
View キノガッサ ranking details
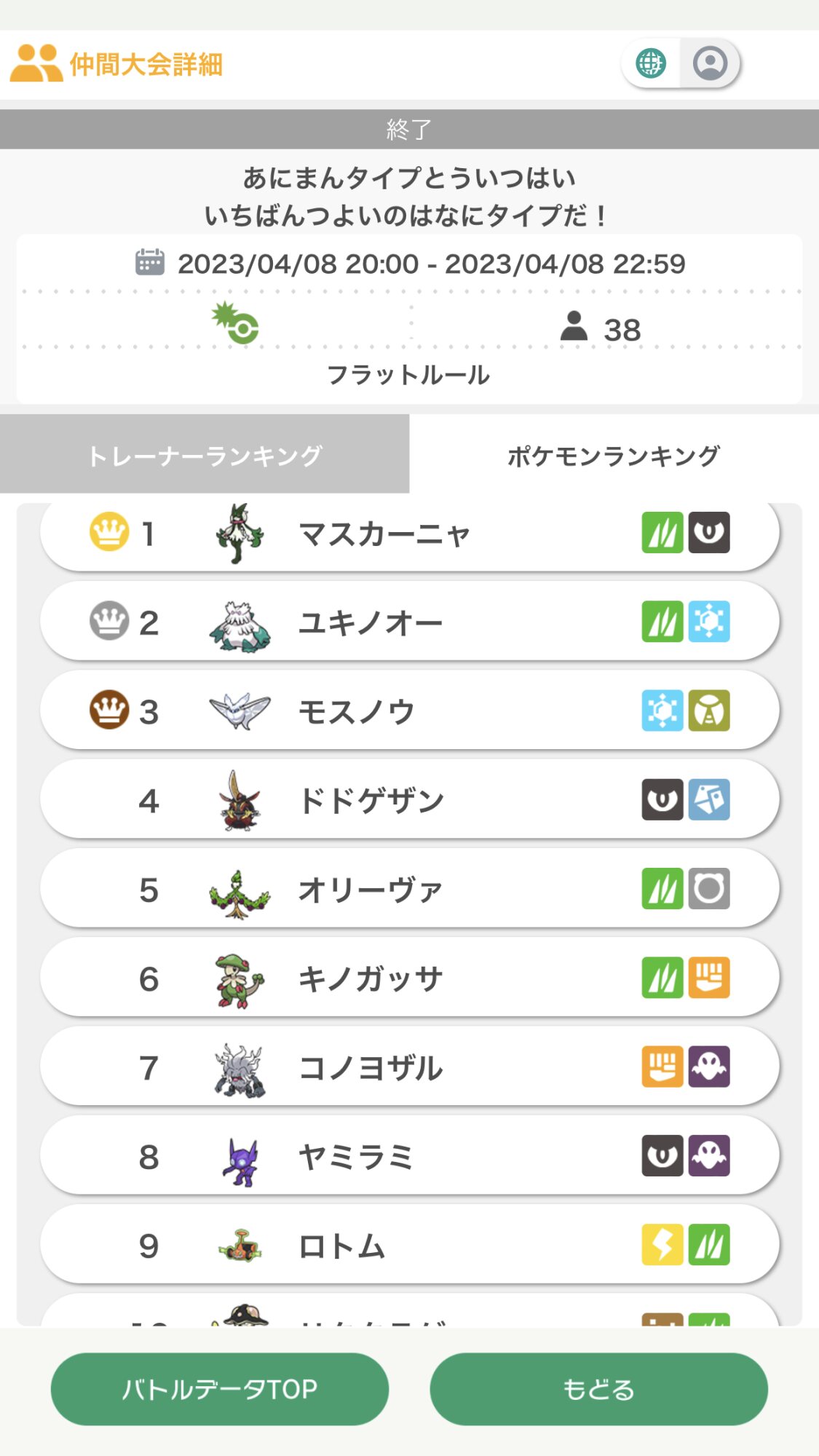tap(409, 978)
